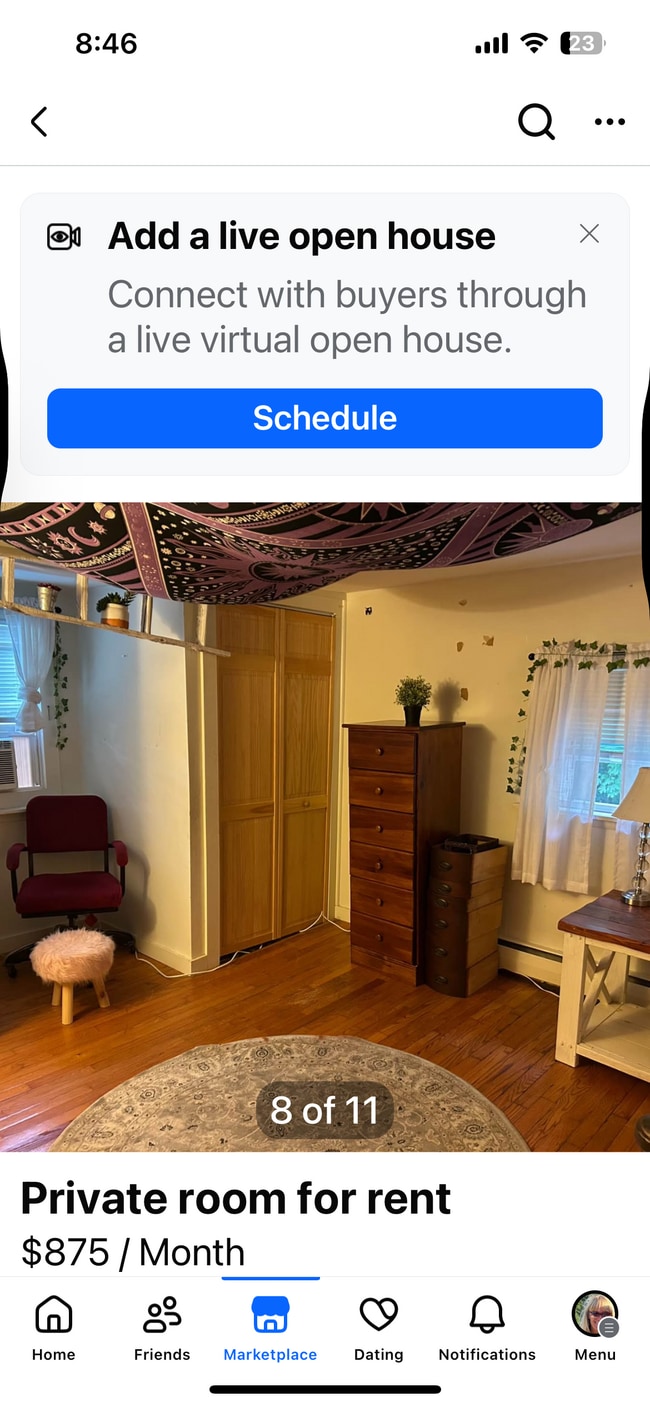Switch to the Friends tab
This screenshot has width=650, height=1407.
162,1327
